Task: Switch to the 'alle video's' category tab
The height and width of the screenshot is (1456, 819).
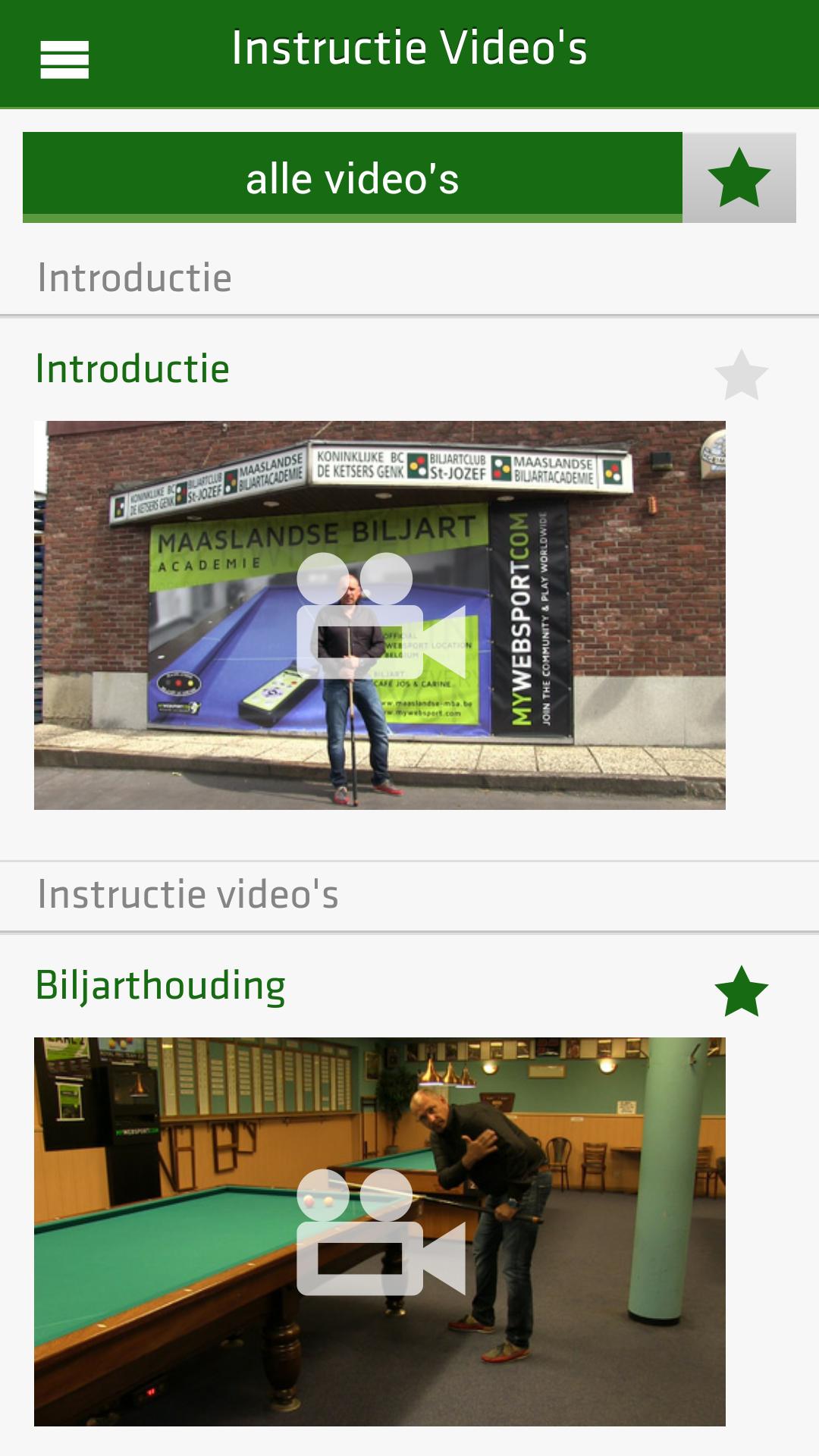Action: 353,176
